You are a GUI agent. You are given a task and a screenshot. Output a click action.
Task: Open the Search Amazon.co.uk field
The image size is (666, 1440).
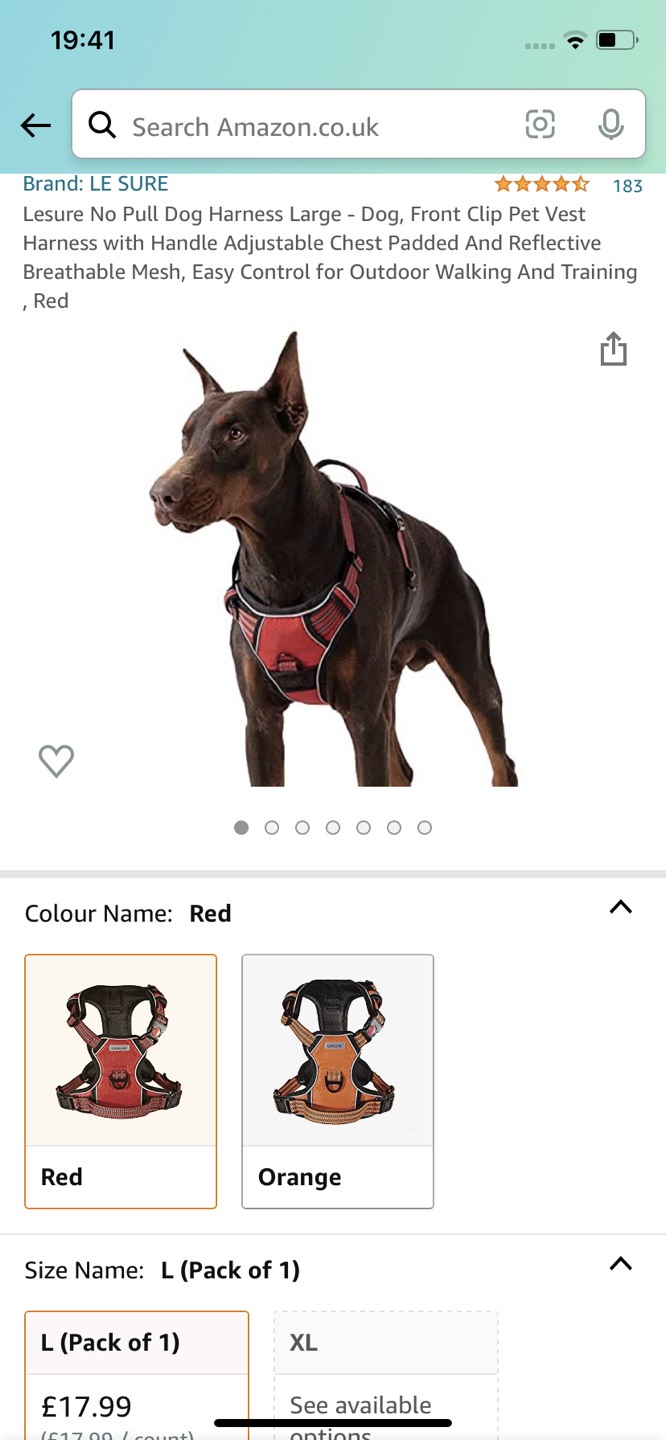click(300, 126)
